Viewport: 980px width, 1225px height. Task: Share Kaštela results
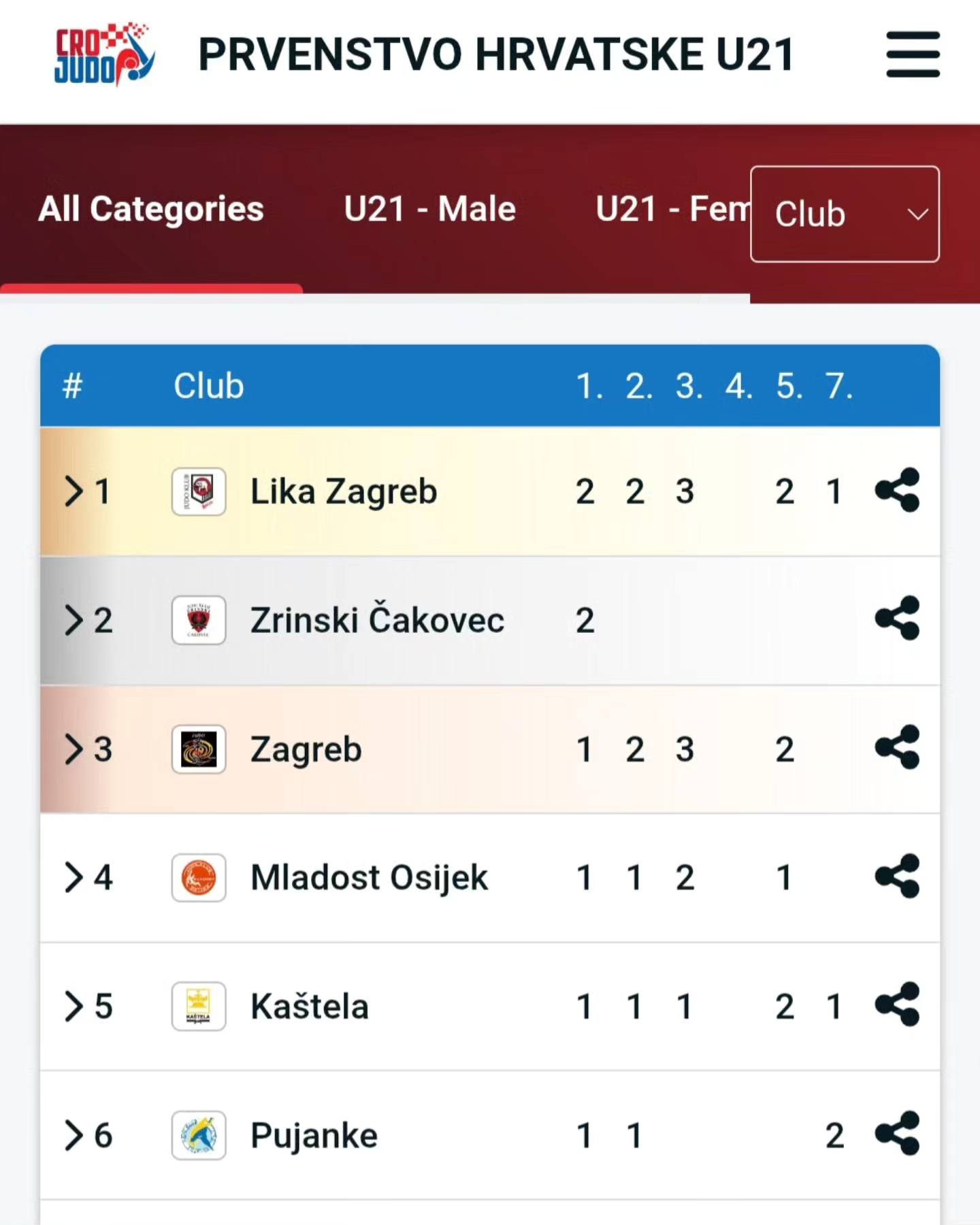(x=897, y=1004)
